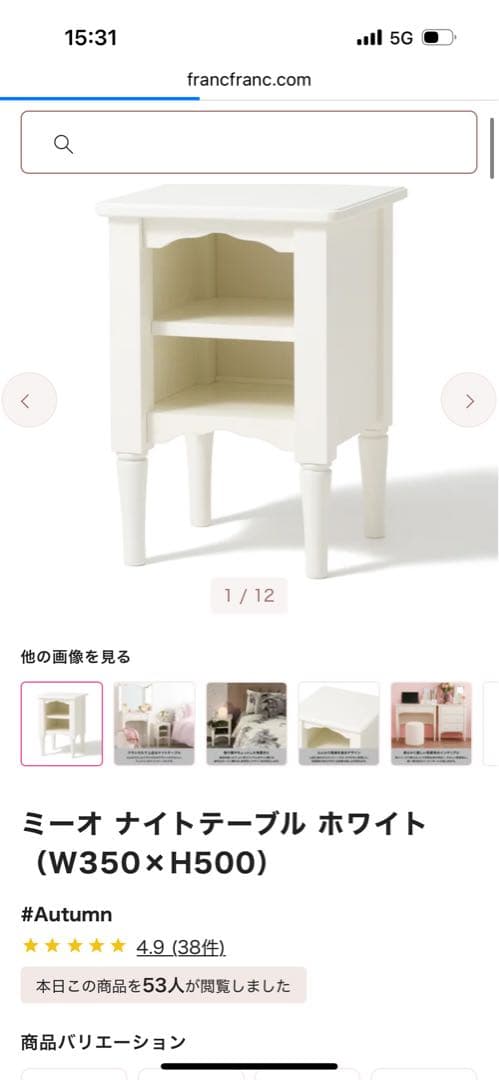The image size is (499, 1080).
Task: Select the second thumbnail with dresser and bed
Action: click(154, 724)
